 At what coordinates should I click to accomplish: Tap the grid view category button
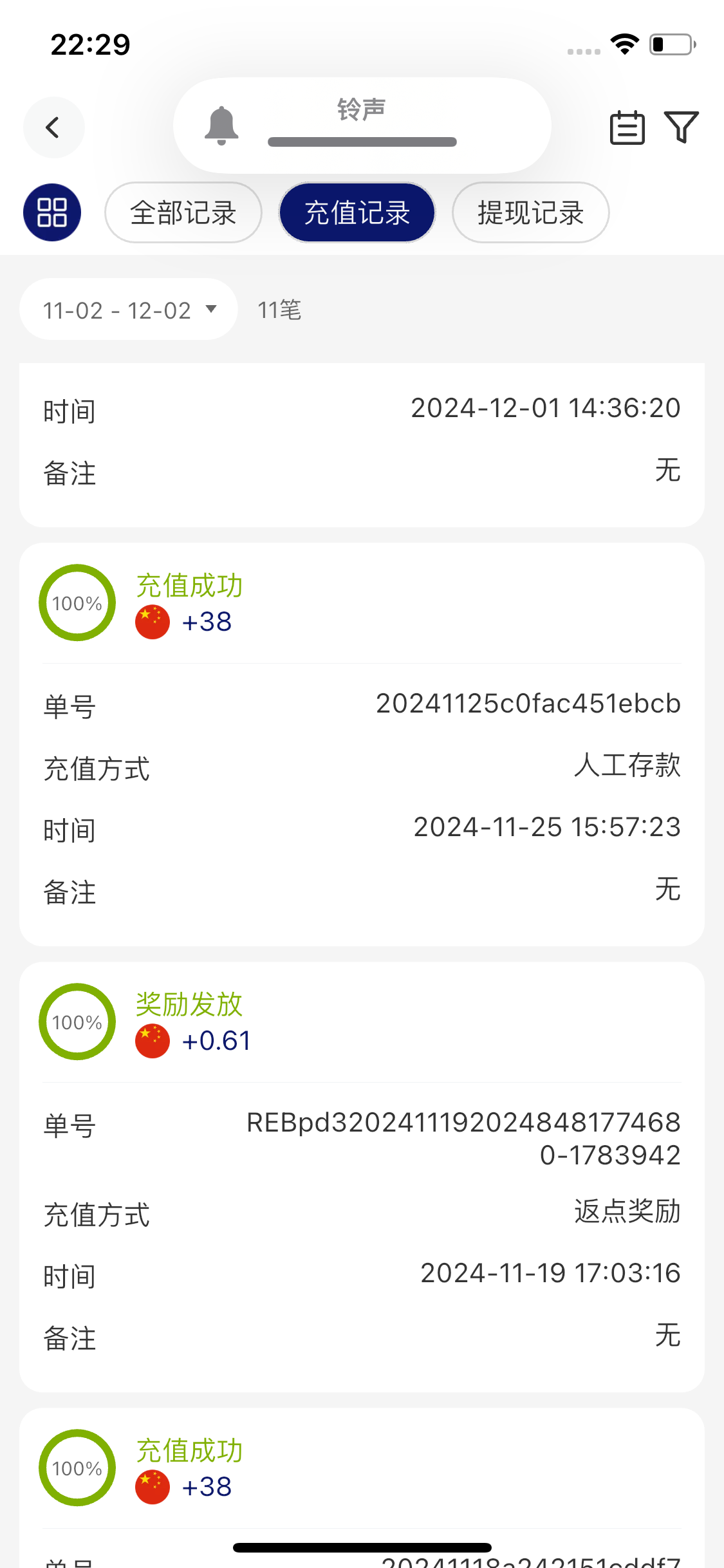point(52,212)
